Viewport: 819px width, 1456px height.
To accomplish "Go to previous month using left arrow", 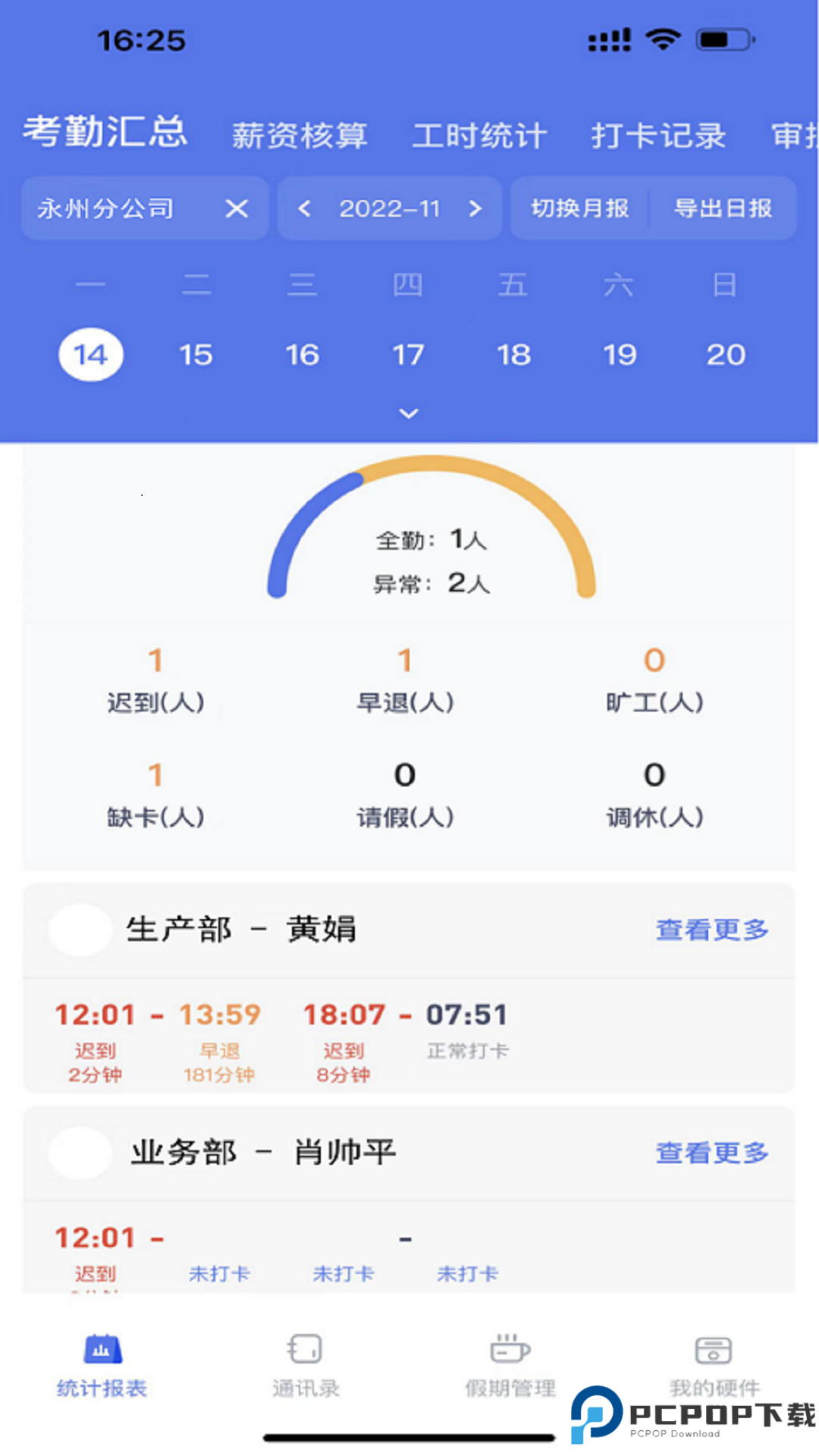I will click(303, 209).
